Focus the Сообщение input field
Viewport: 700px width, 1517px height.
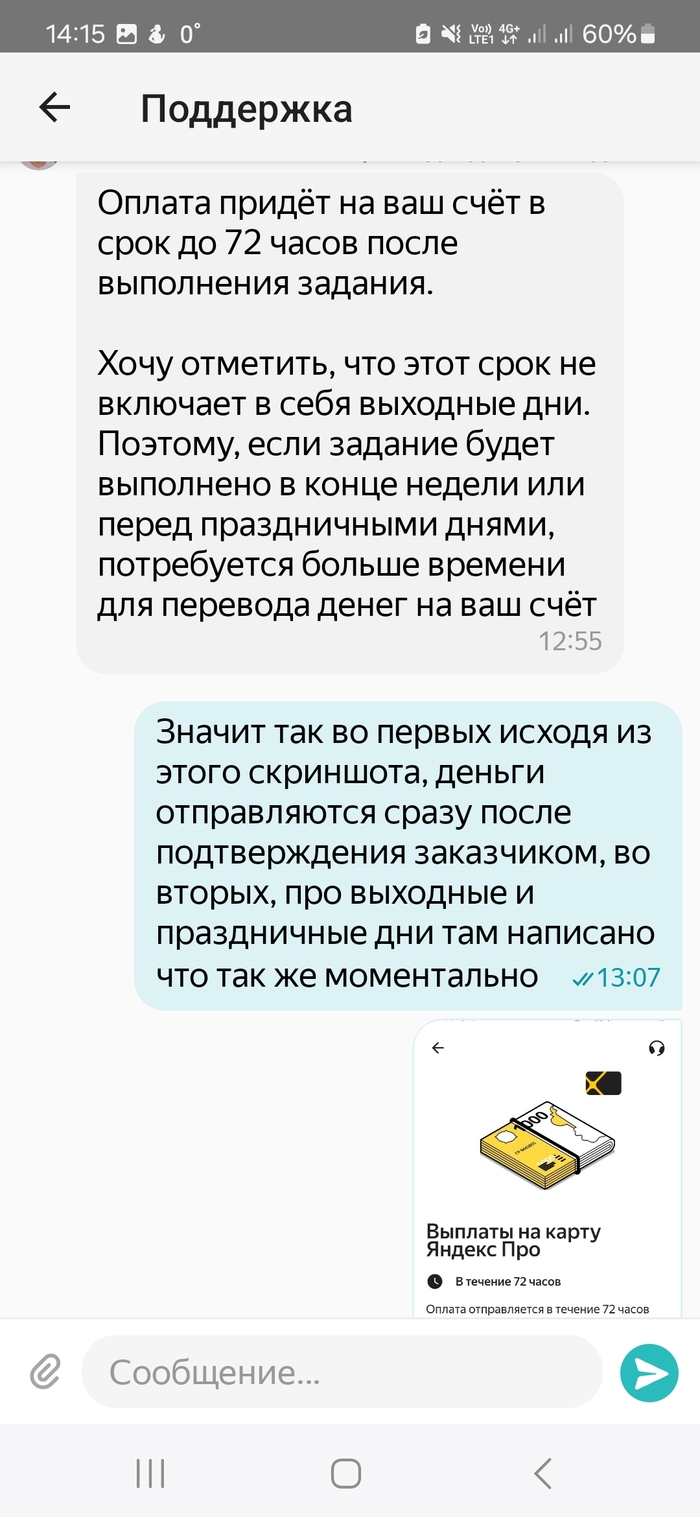[x=340, y=1372]
